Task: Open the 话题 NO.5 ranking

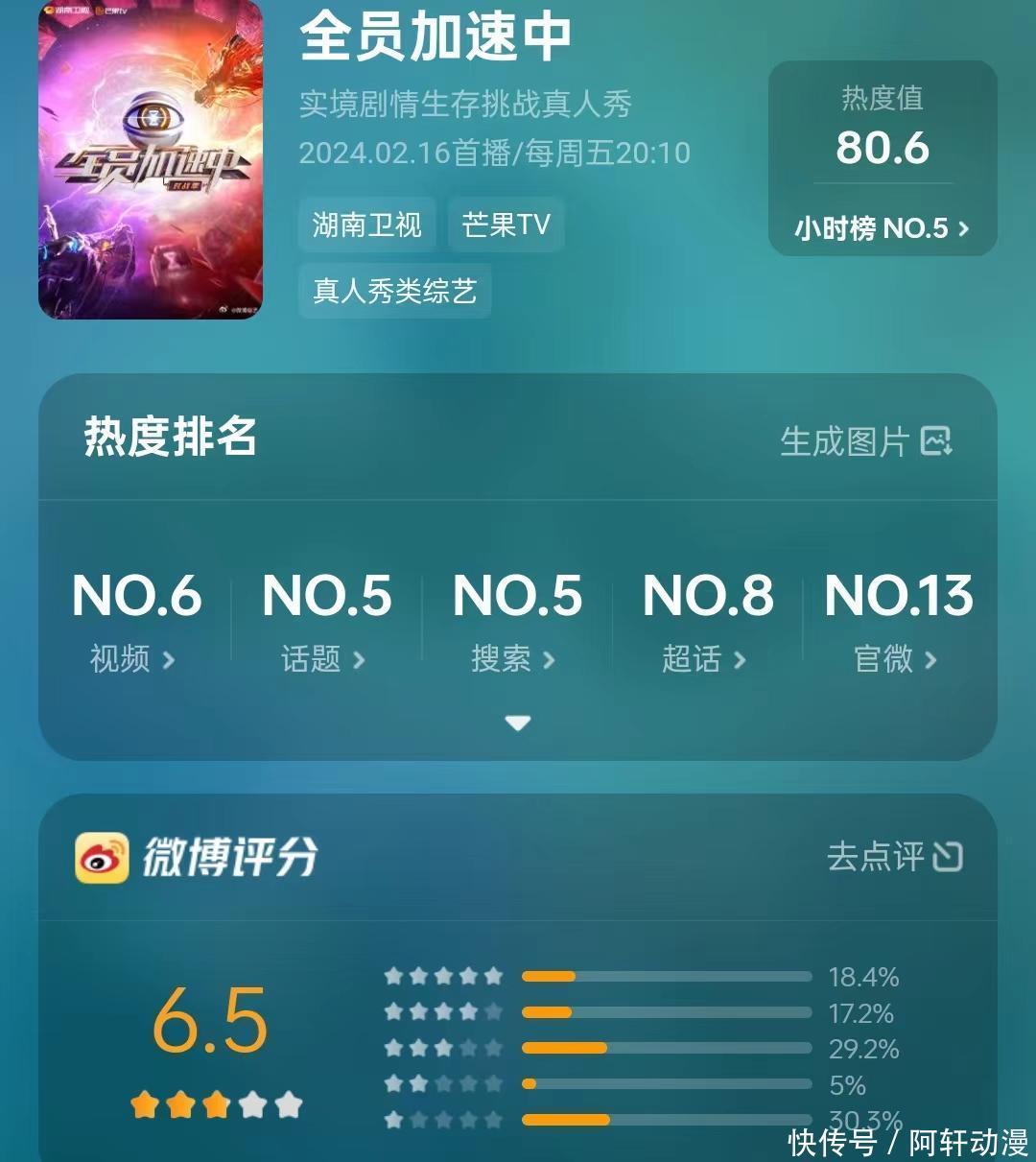Action: click(x=325, y=618)
